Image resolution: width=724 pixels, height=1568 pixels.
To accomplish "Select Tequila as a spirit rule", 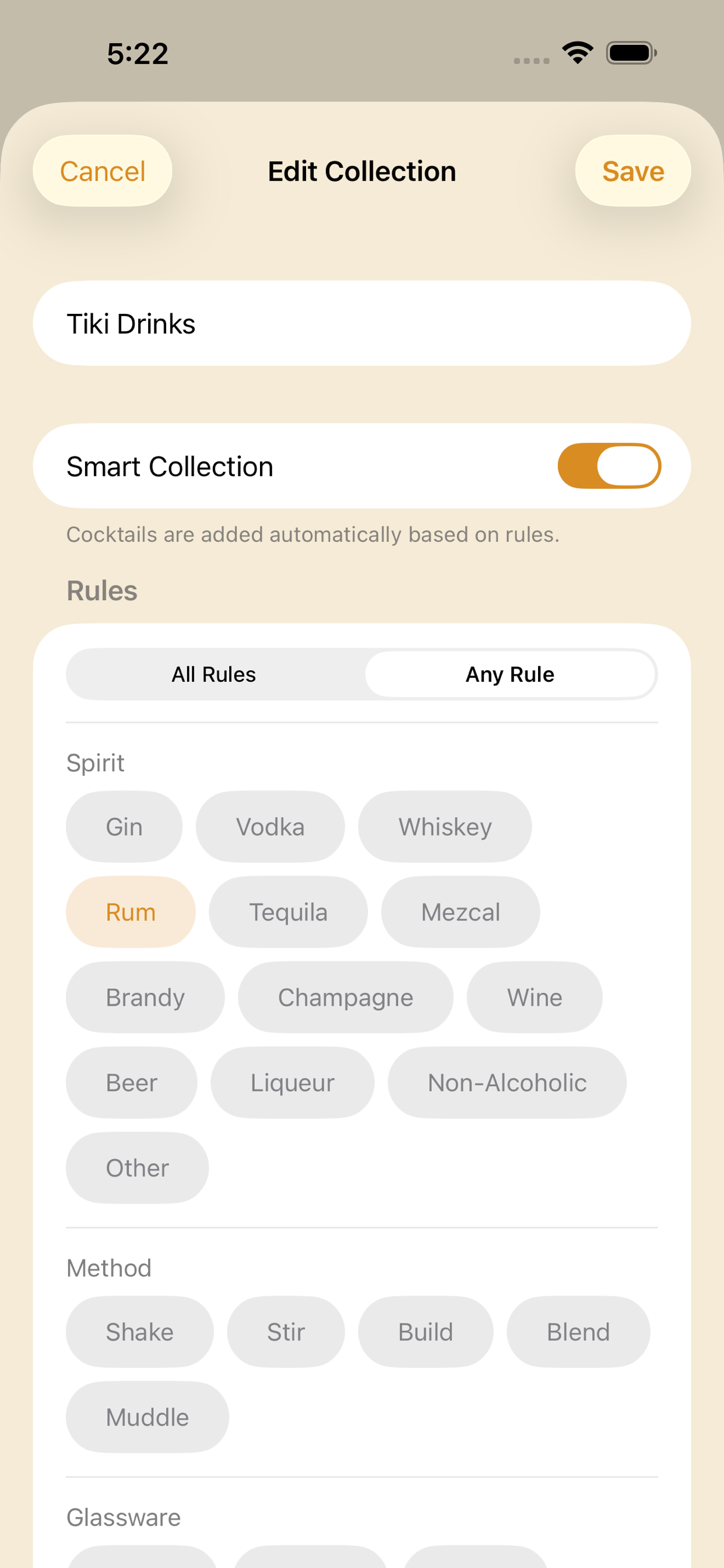I will click(x=287, y=911).
